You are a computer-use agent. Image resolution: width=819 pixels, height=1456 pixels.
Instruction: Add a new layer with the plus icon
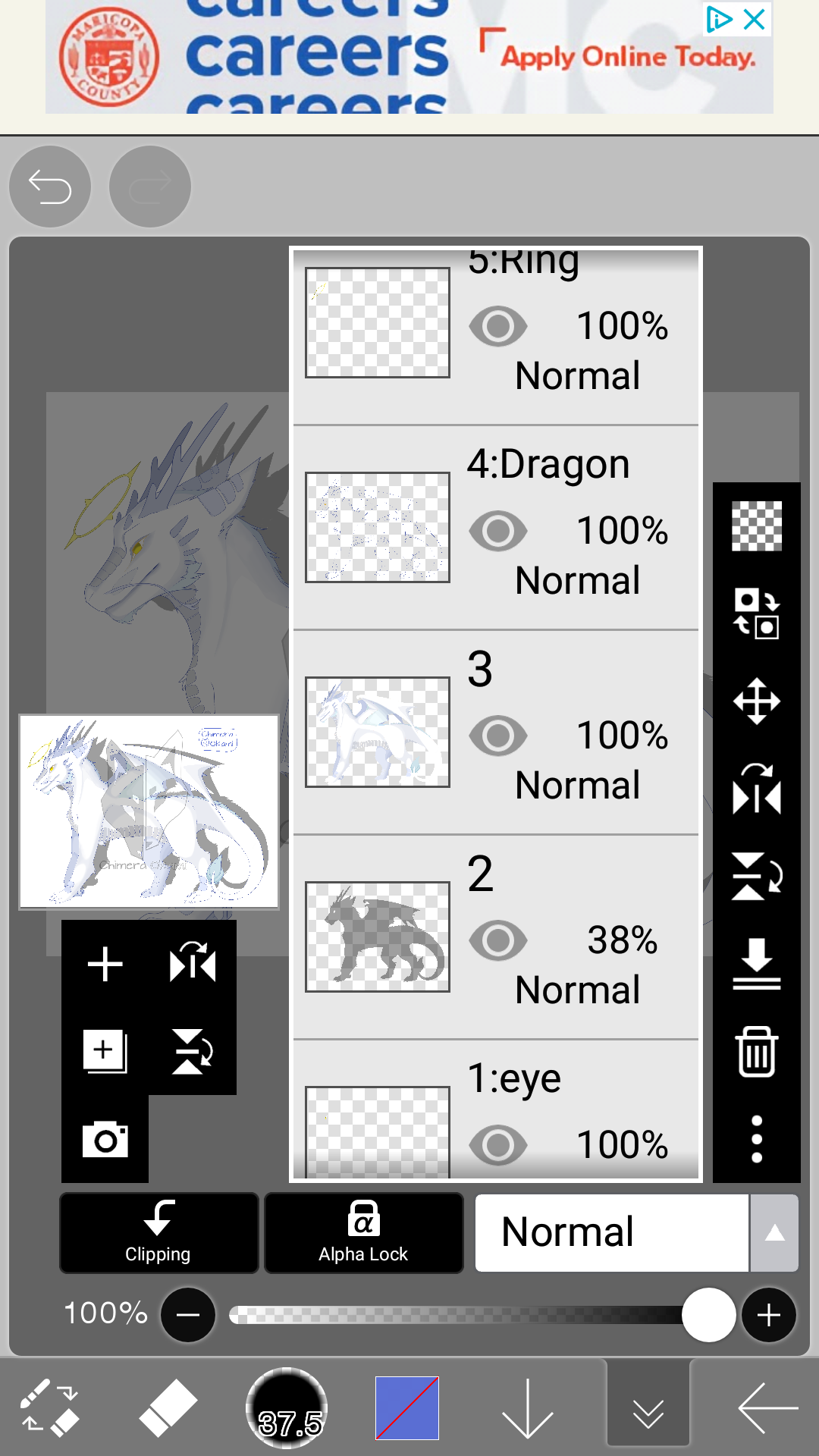click(x=105, y=965)
